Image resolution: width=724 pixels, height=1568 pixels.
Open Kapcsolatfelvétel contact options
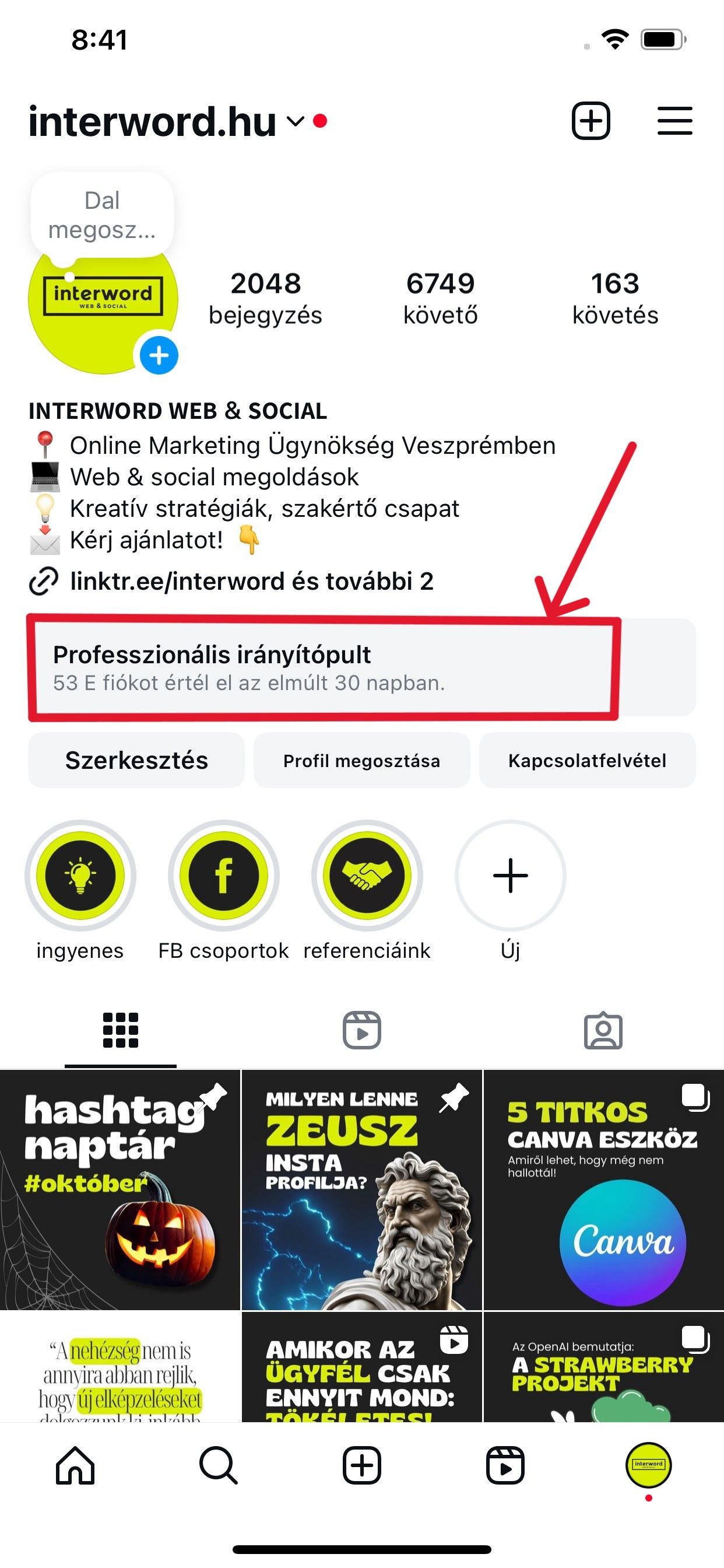click(587, 760)
